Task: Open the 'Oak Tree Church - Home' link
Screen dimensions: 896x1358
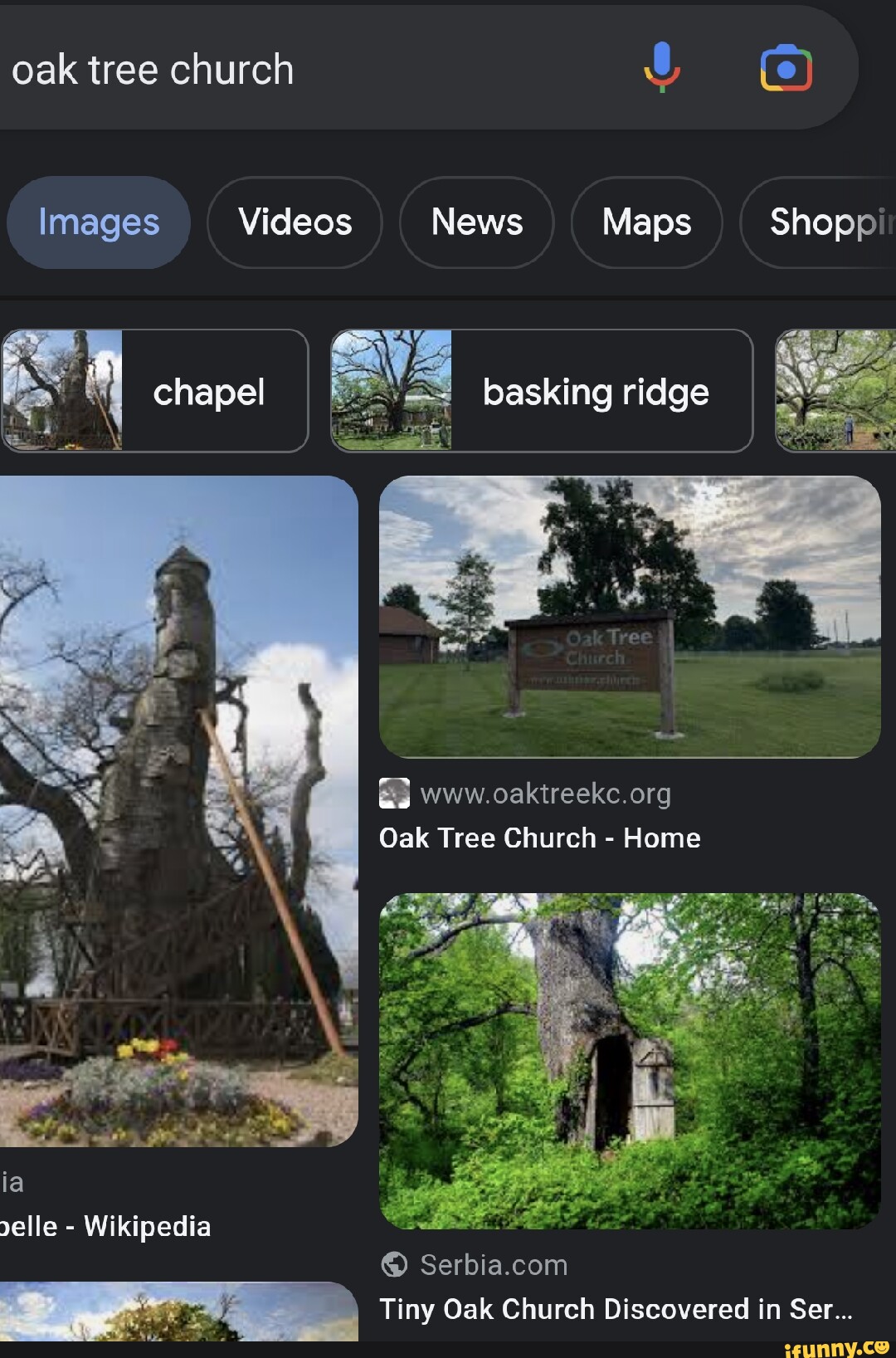Action: [x=541, y=838]
